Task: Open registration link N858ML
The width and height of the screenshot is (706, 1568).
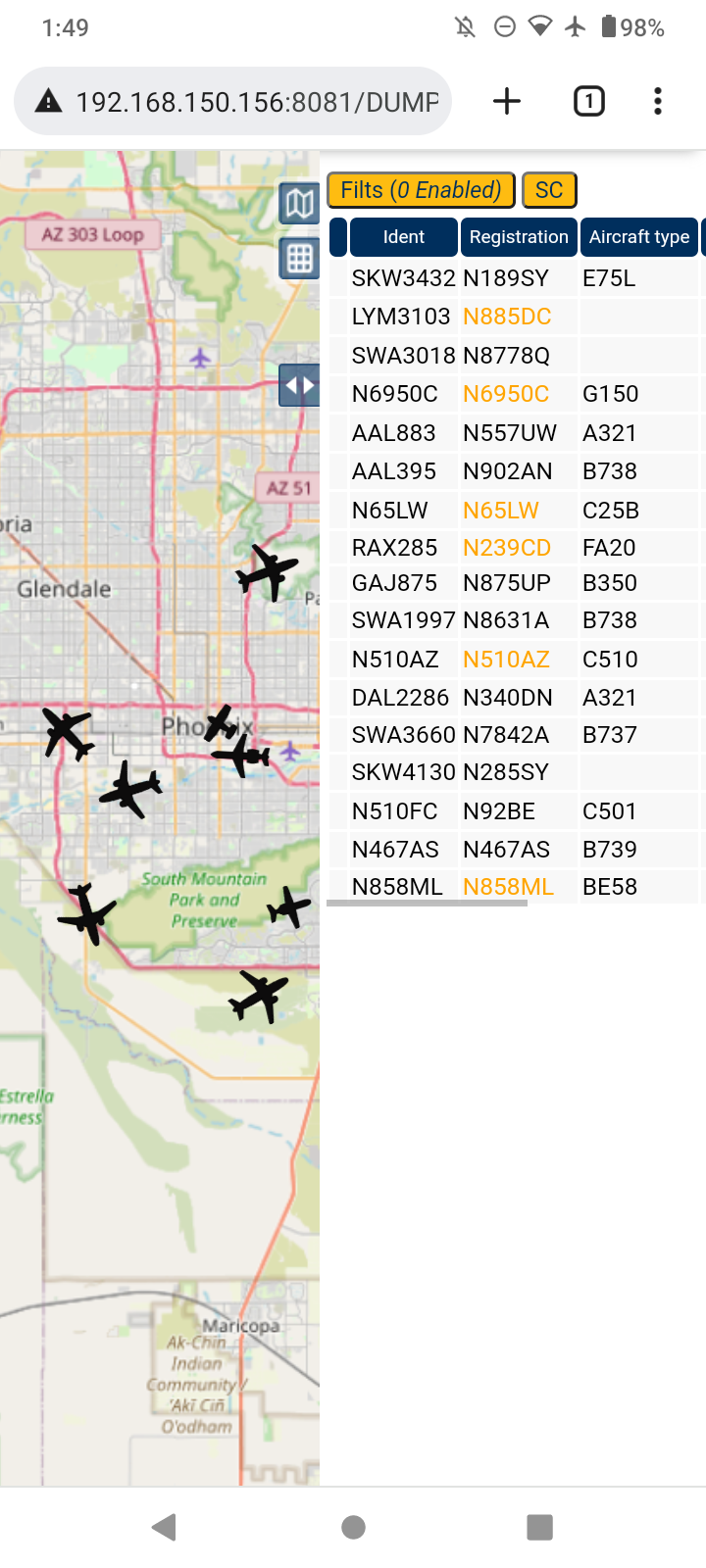Action: 508,887
